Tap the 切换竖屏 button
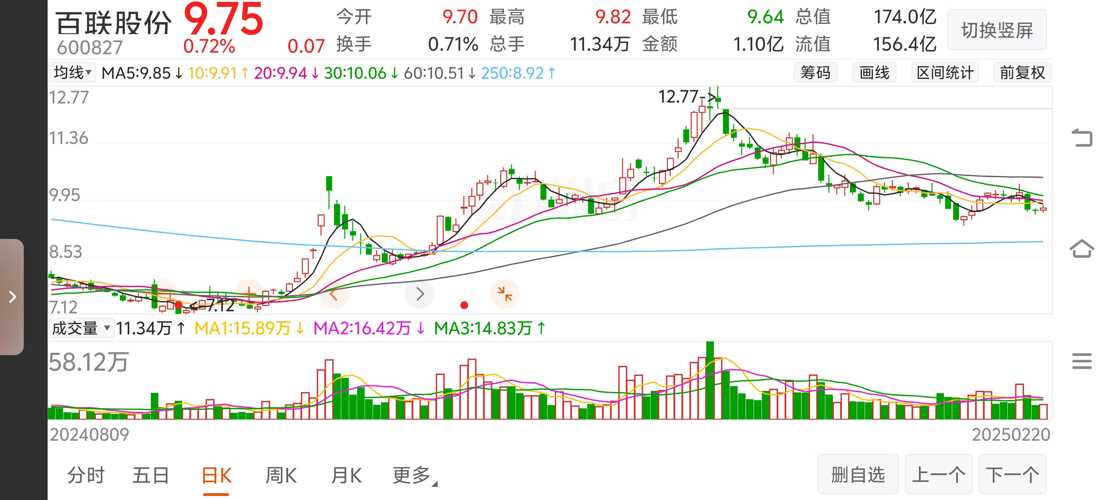This screenshot has width=1111, height=500. click(x=997, y=30)
